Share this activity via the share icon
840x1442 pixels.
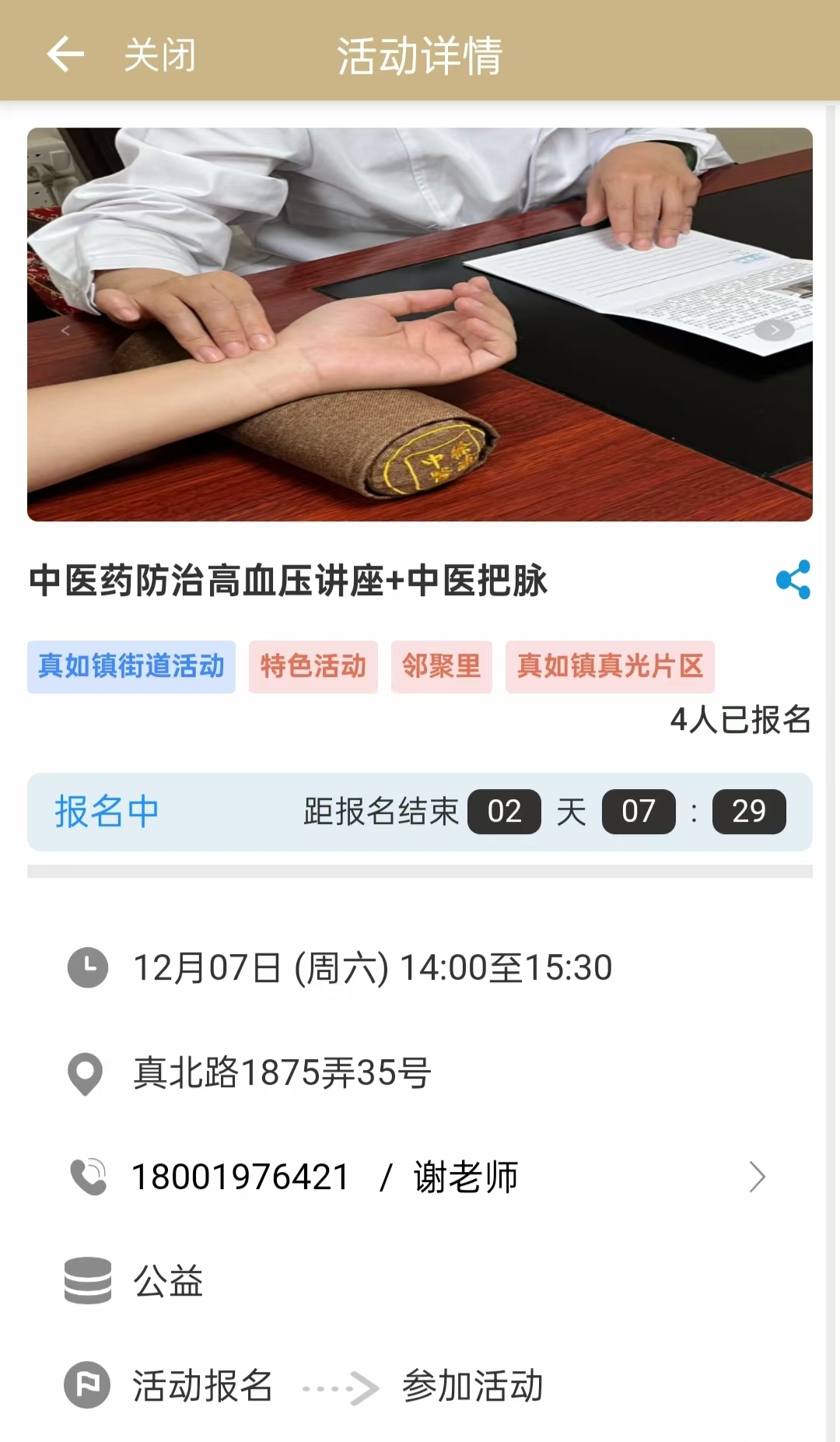click(x=793, y=580)
